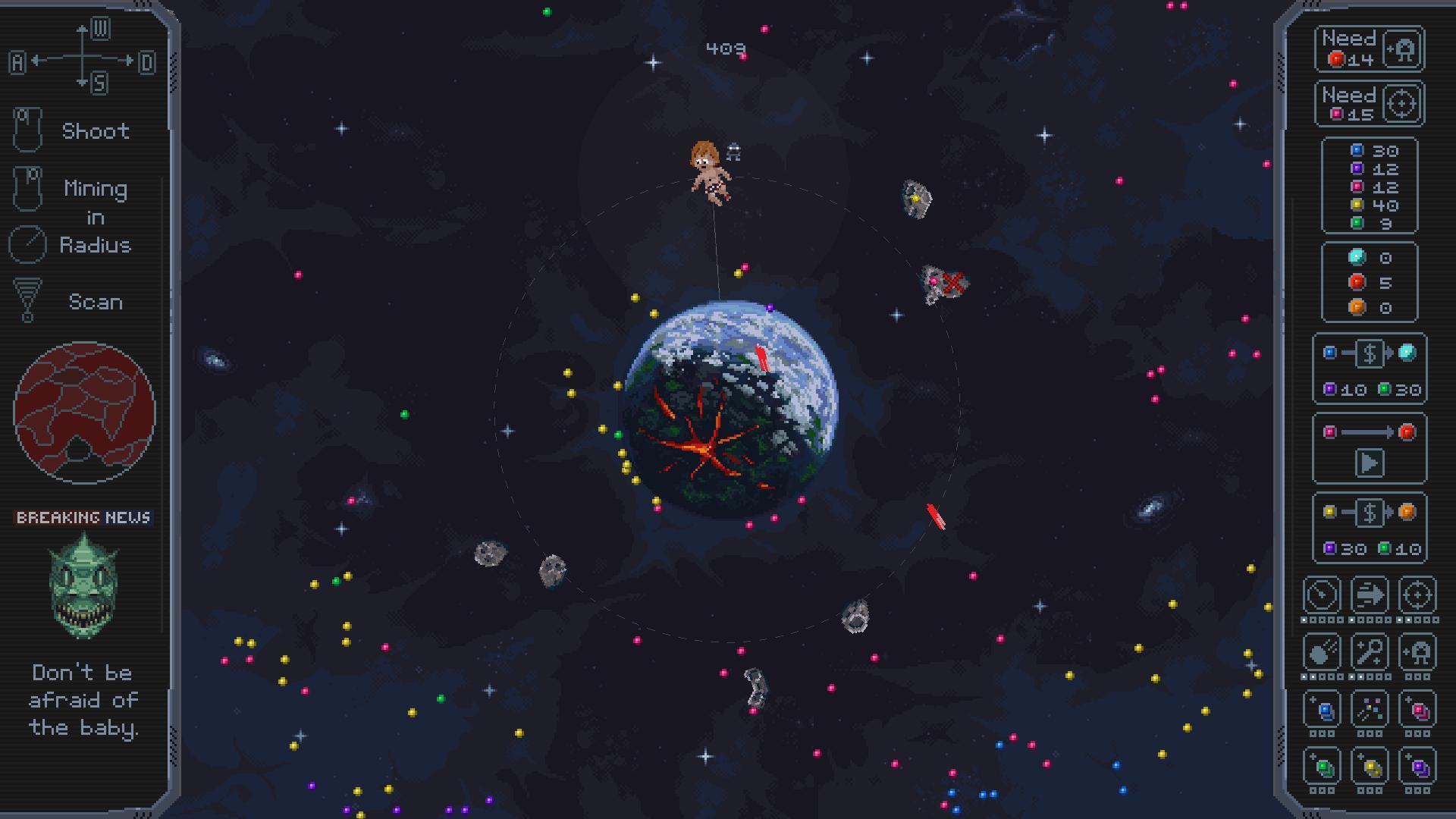Open the red planet minimap

click(84, 413)
